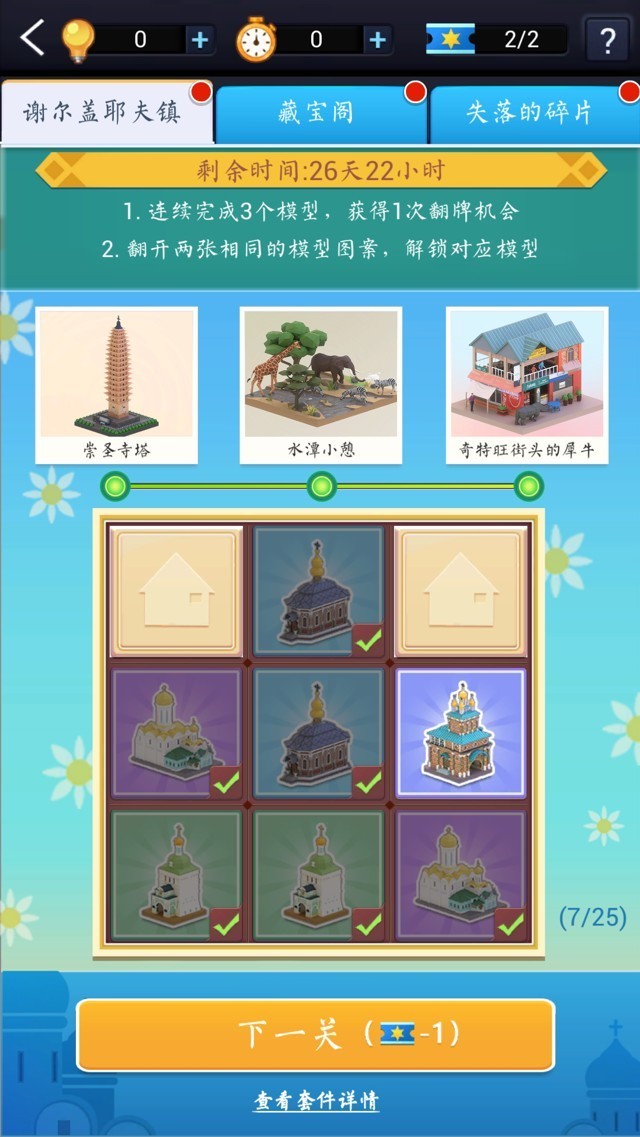This screenshot has width=640, height=1137.
Task: Add more stopwatch timers with plus
Action: pos(378,40)
